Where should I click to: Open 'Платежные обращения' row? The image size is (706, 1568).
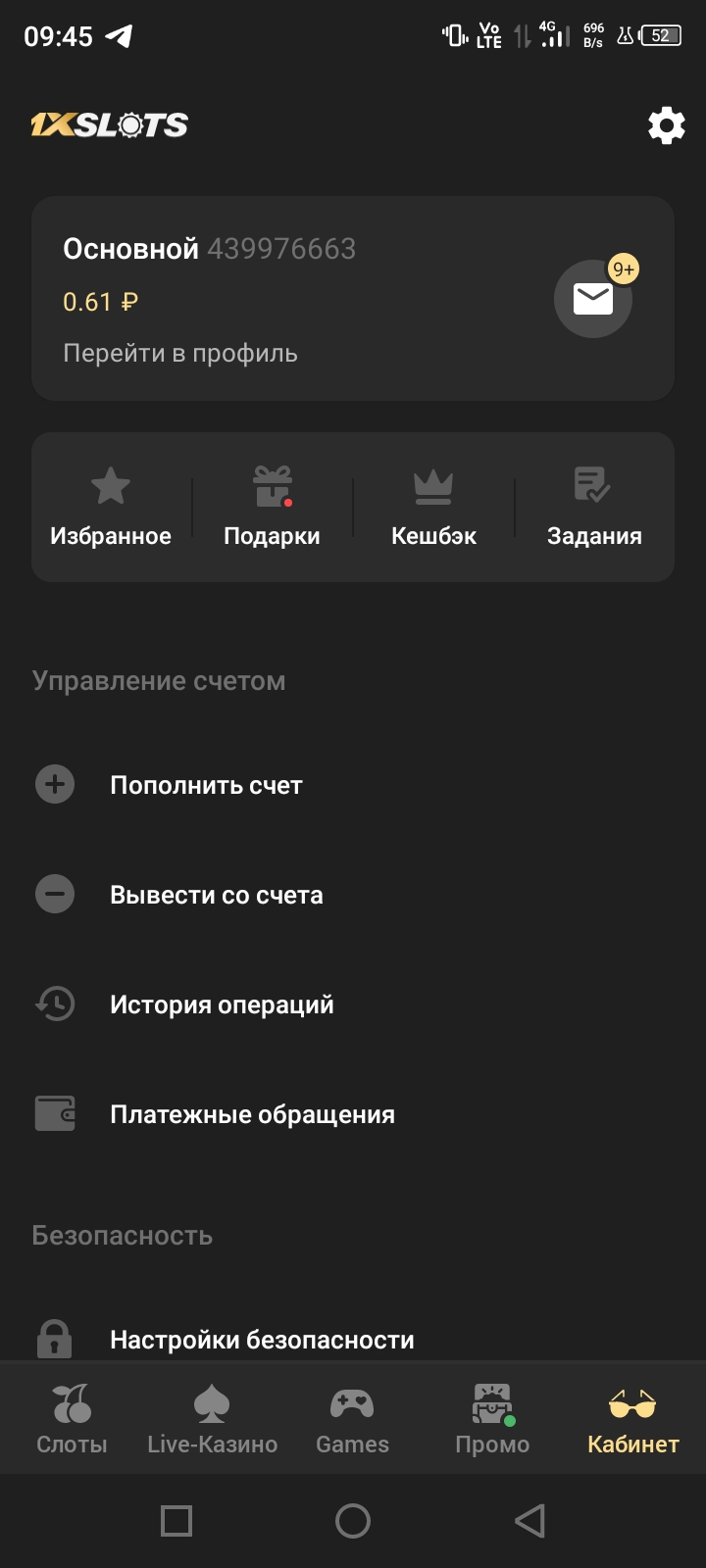[x=252, y=1114]
